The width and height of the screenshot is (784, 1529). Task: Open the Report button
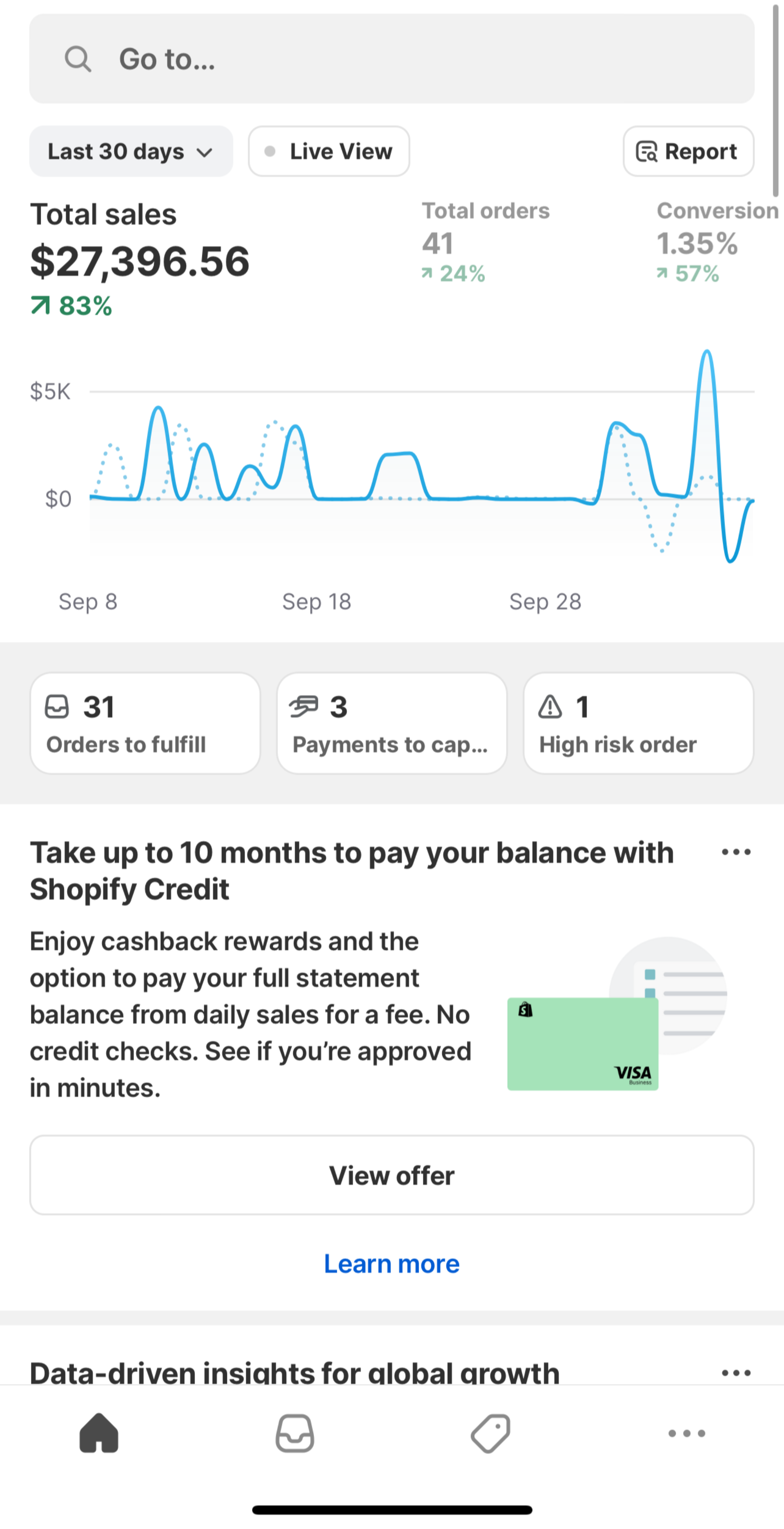pos(688,151)
